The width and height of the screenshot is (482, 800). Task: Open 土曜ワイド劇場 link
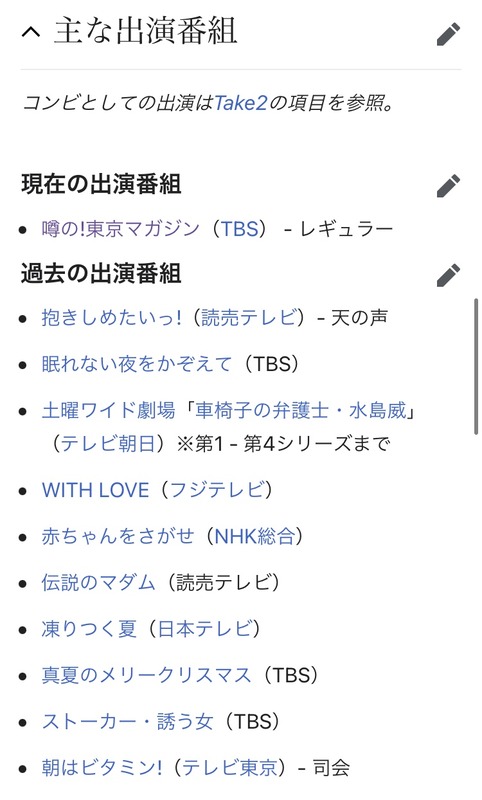tap(109, 411)
